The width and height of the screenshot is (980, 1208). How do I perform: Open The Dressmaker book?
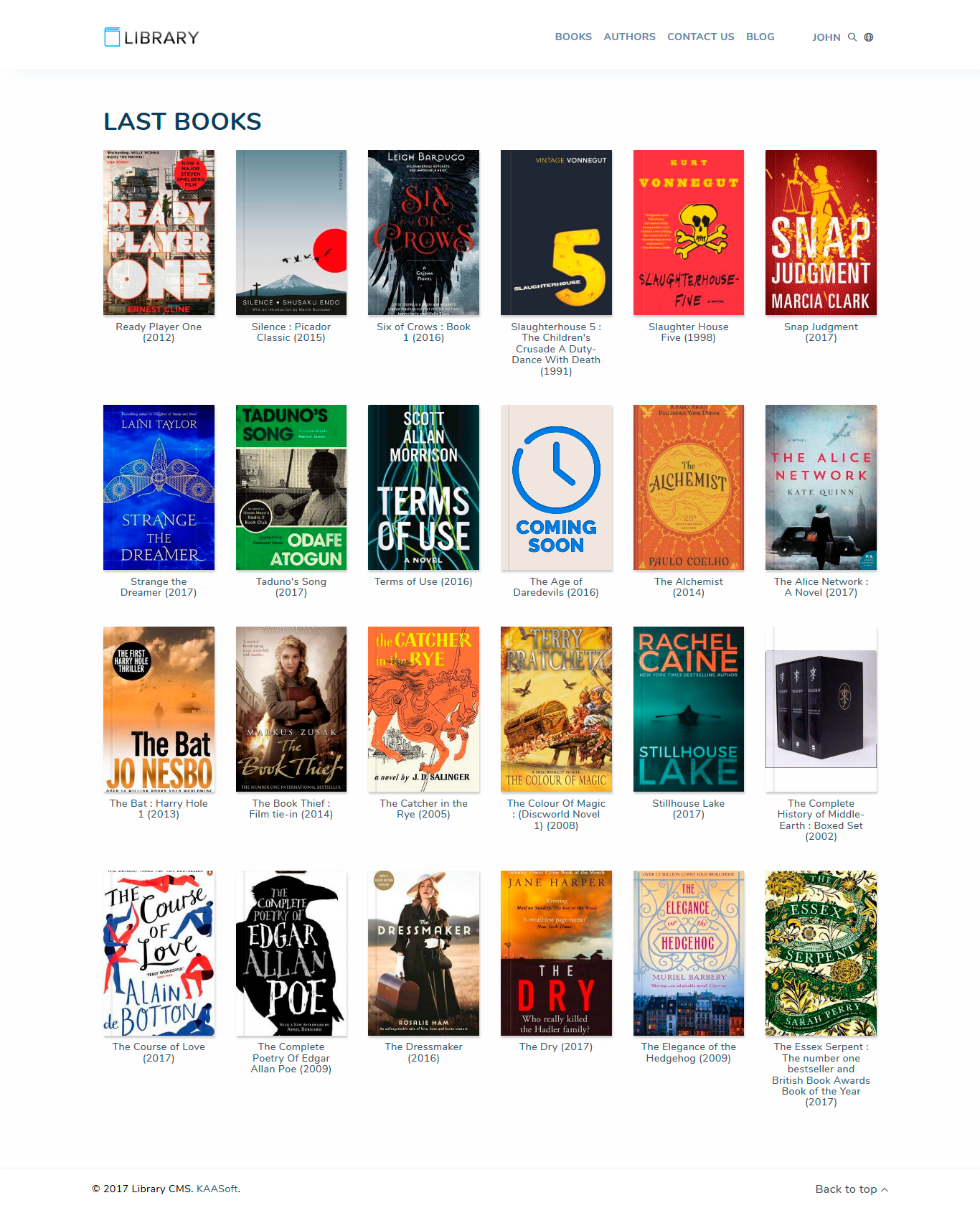point(423,953)
